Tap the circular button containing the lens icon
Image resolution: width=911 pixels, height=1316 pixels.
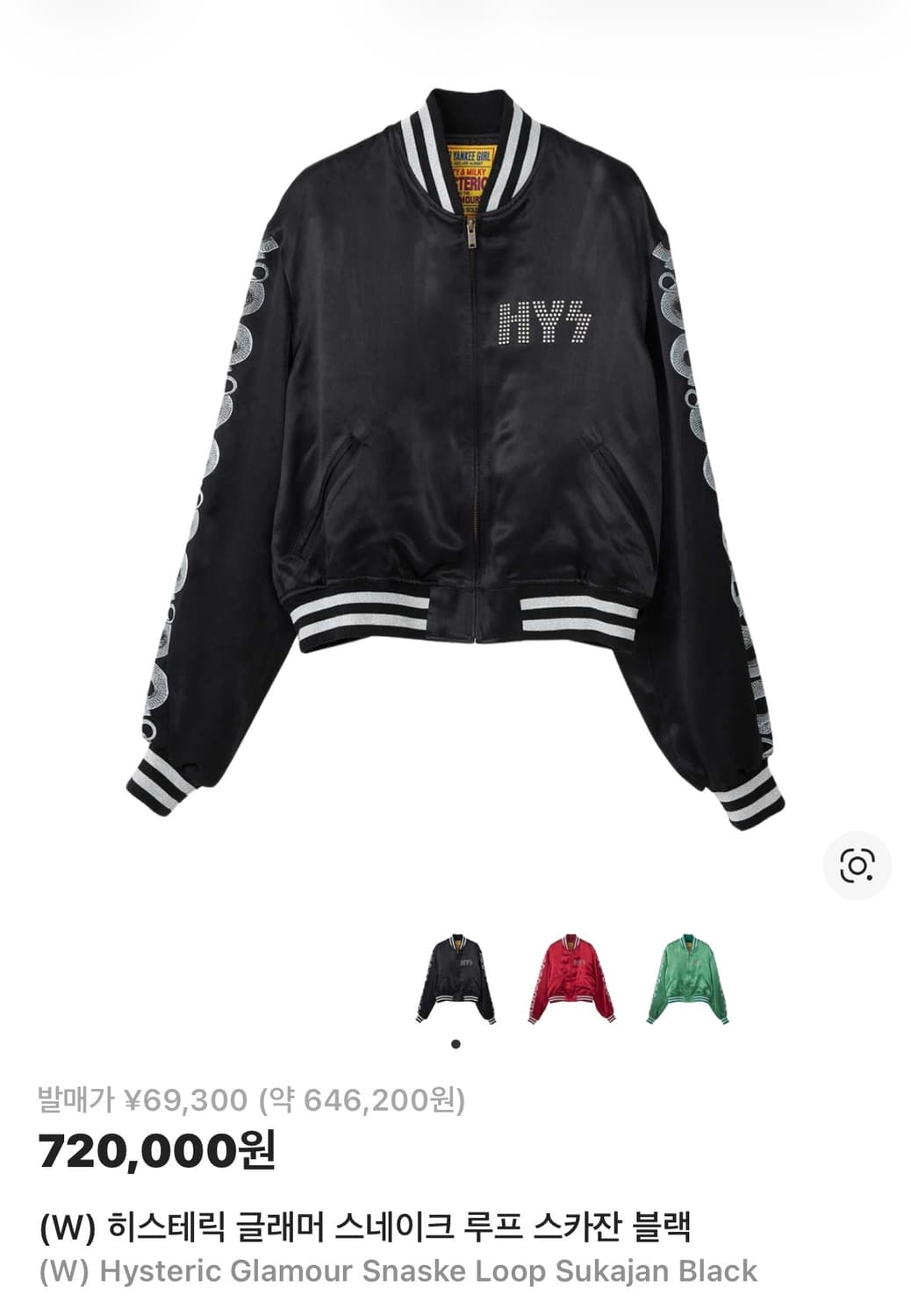[x=857, y=864]
